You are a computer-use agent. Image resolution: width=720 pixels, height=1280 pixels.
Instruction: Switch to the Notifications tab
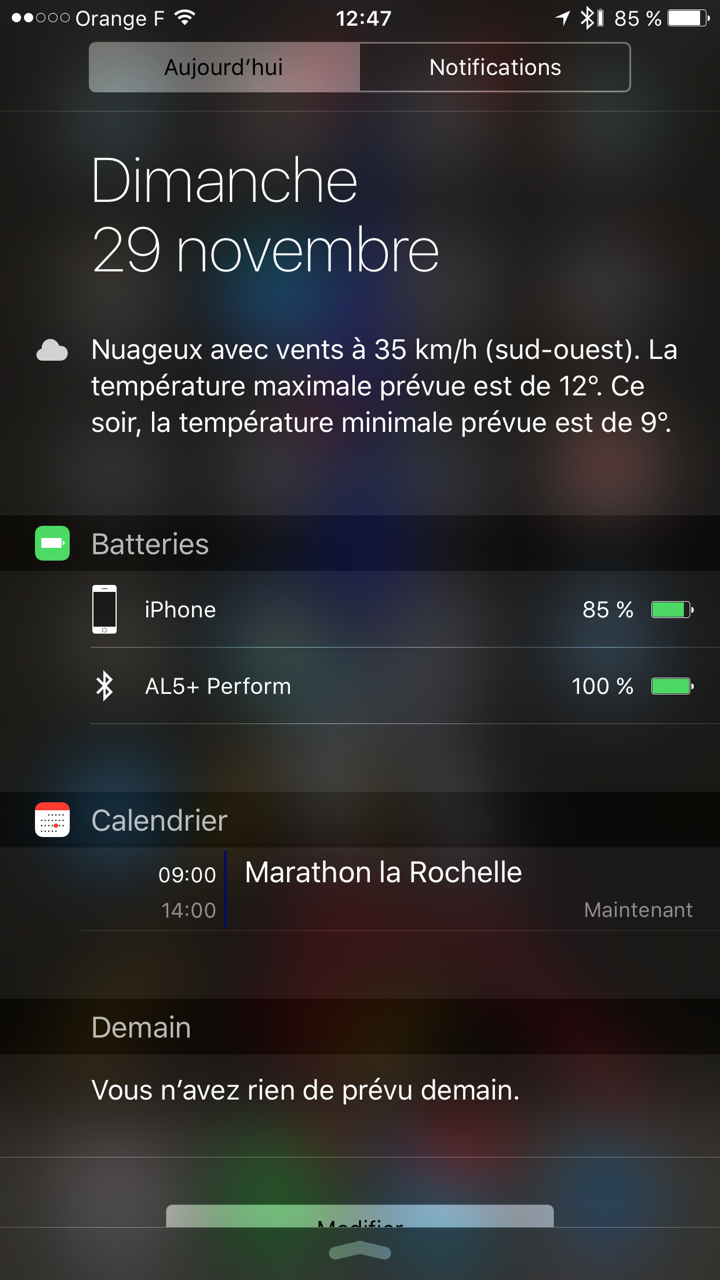495,67
